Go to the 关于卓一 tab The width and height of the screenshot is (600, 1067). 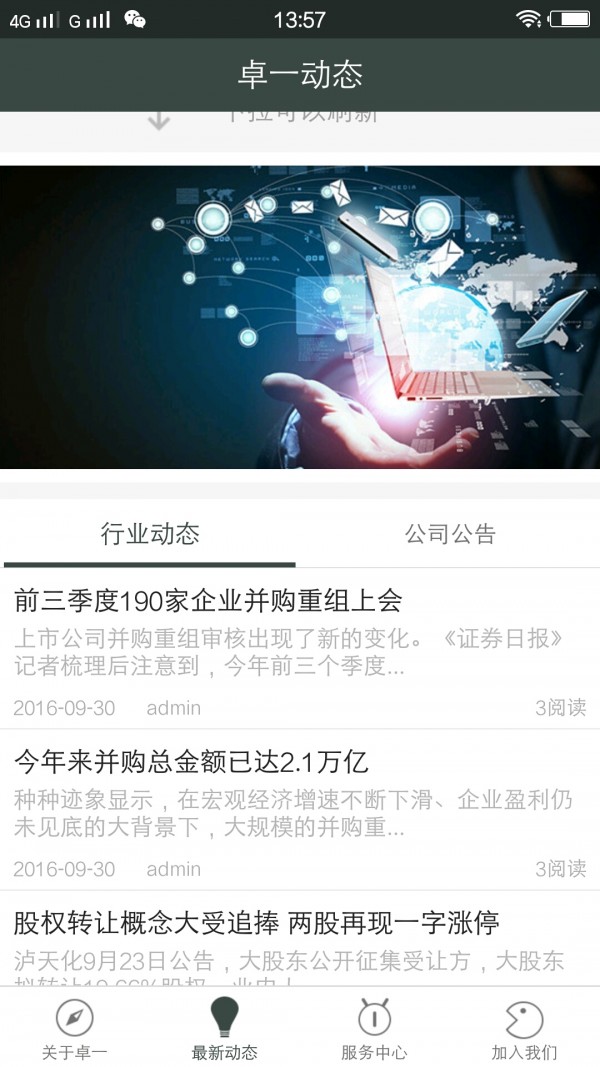[x=75, y=1029]
